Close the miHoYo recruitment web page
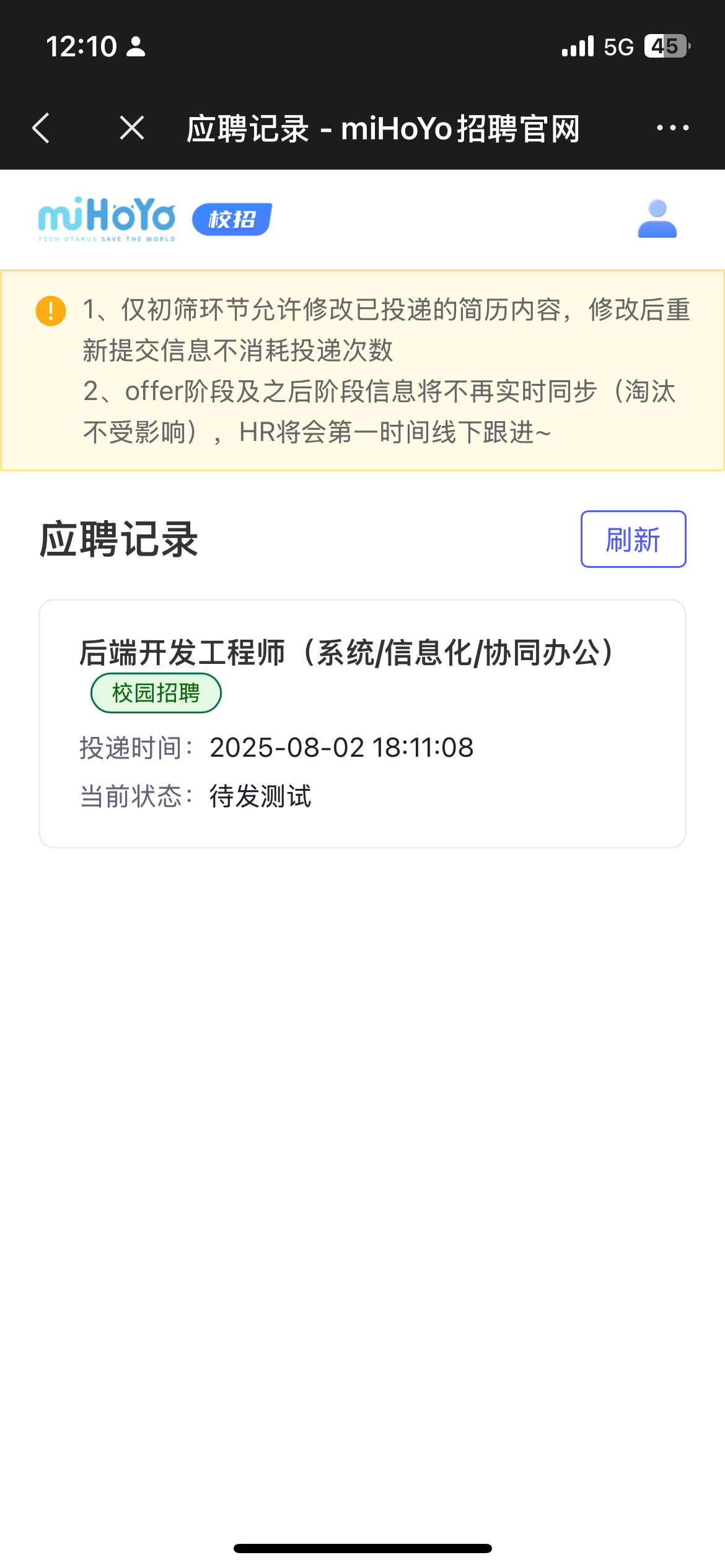The height and width of the screenshot is (1568, 725). (x=132, y=128)
